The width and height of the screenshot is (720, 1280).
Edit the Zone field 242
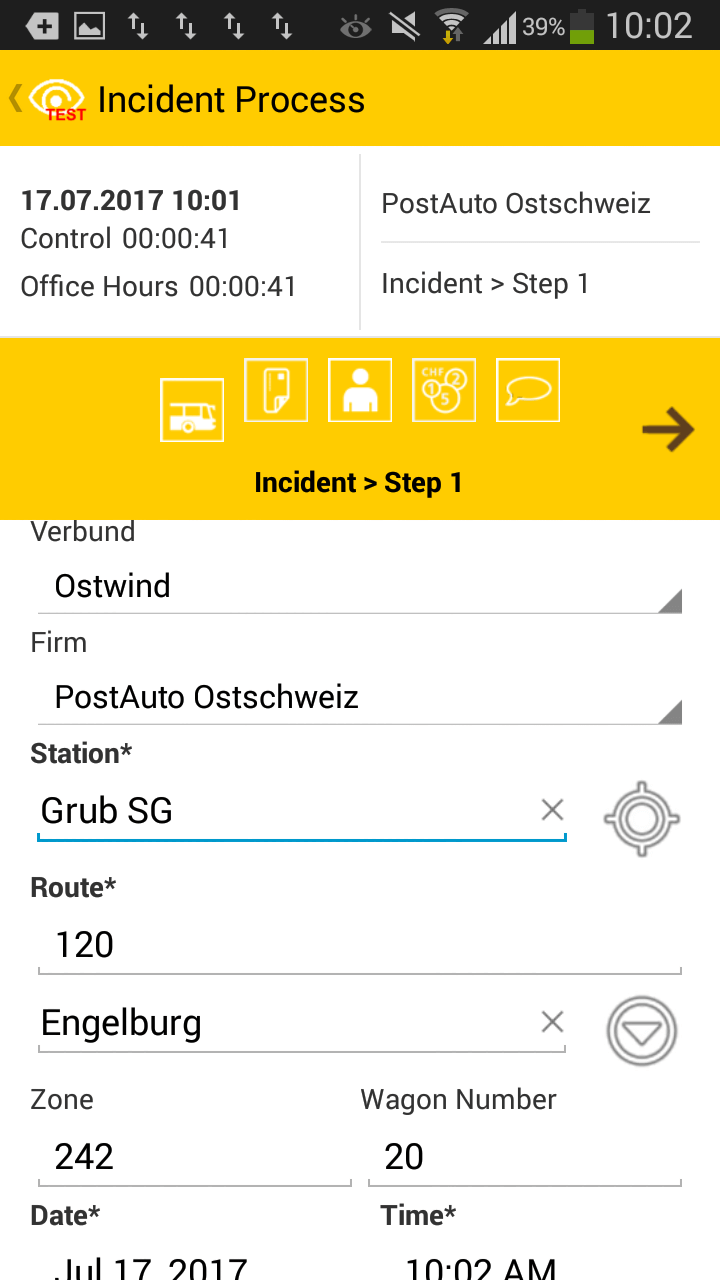194,1157
